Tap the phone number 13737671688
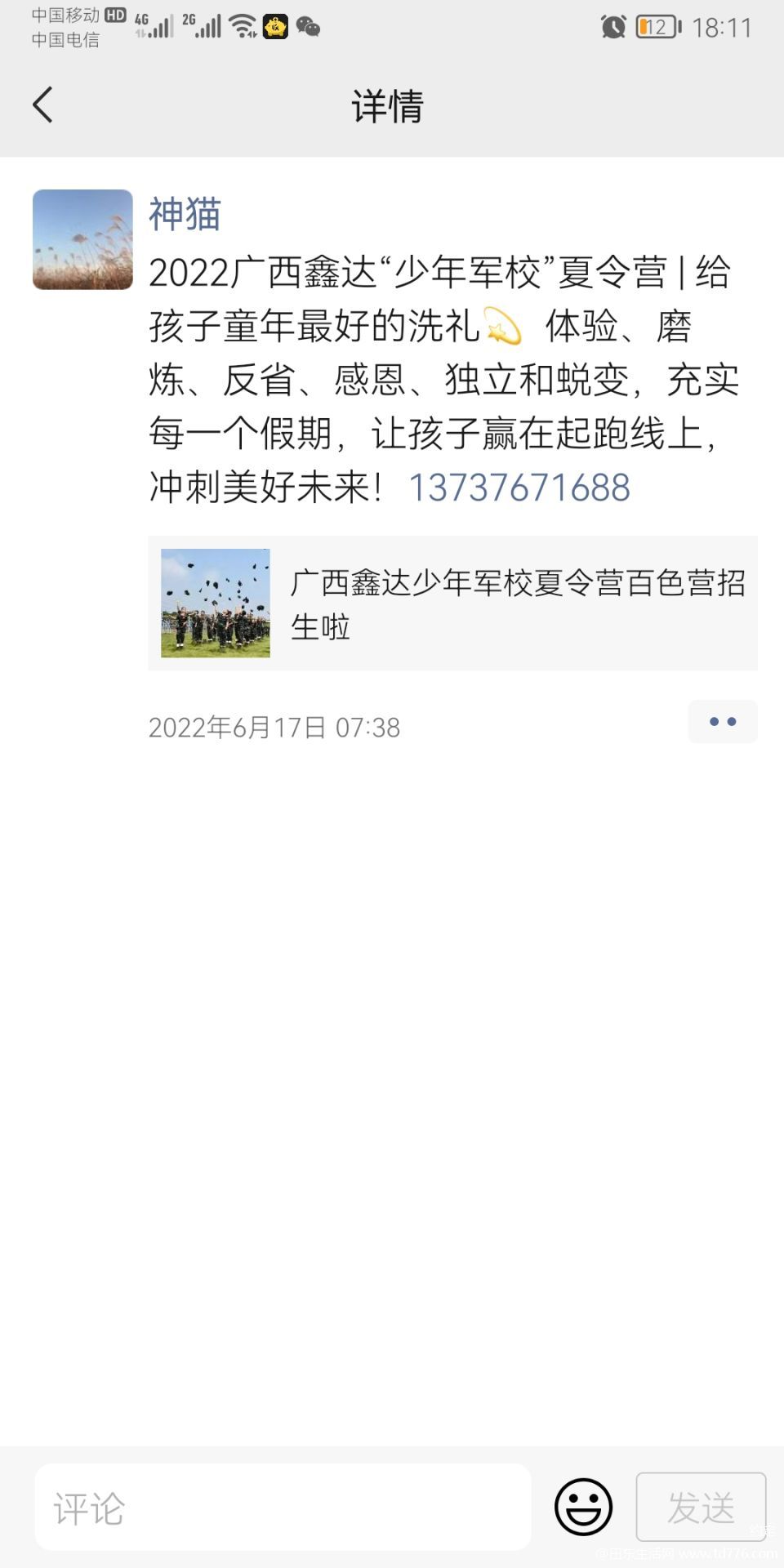Screen dimensions: 784x1568 [519, 488]
